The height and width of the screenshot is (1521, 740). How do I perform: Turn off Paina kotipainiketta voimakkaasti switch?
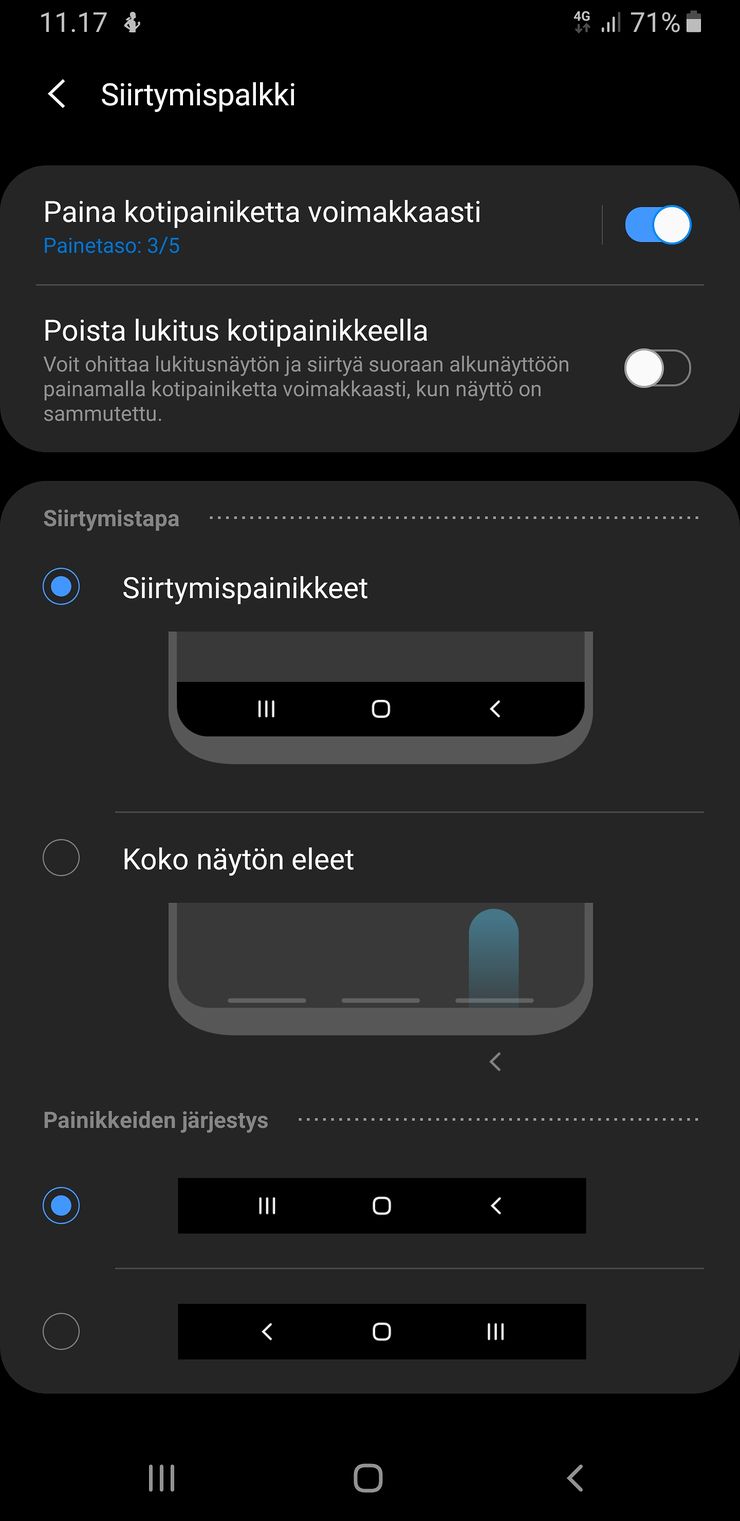pos(657,225)
